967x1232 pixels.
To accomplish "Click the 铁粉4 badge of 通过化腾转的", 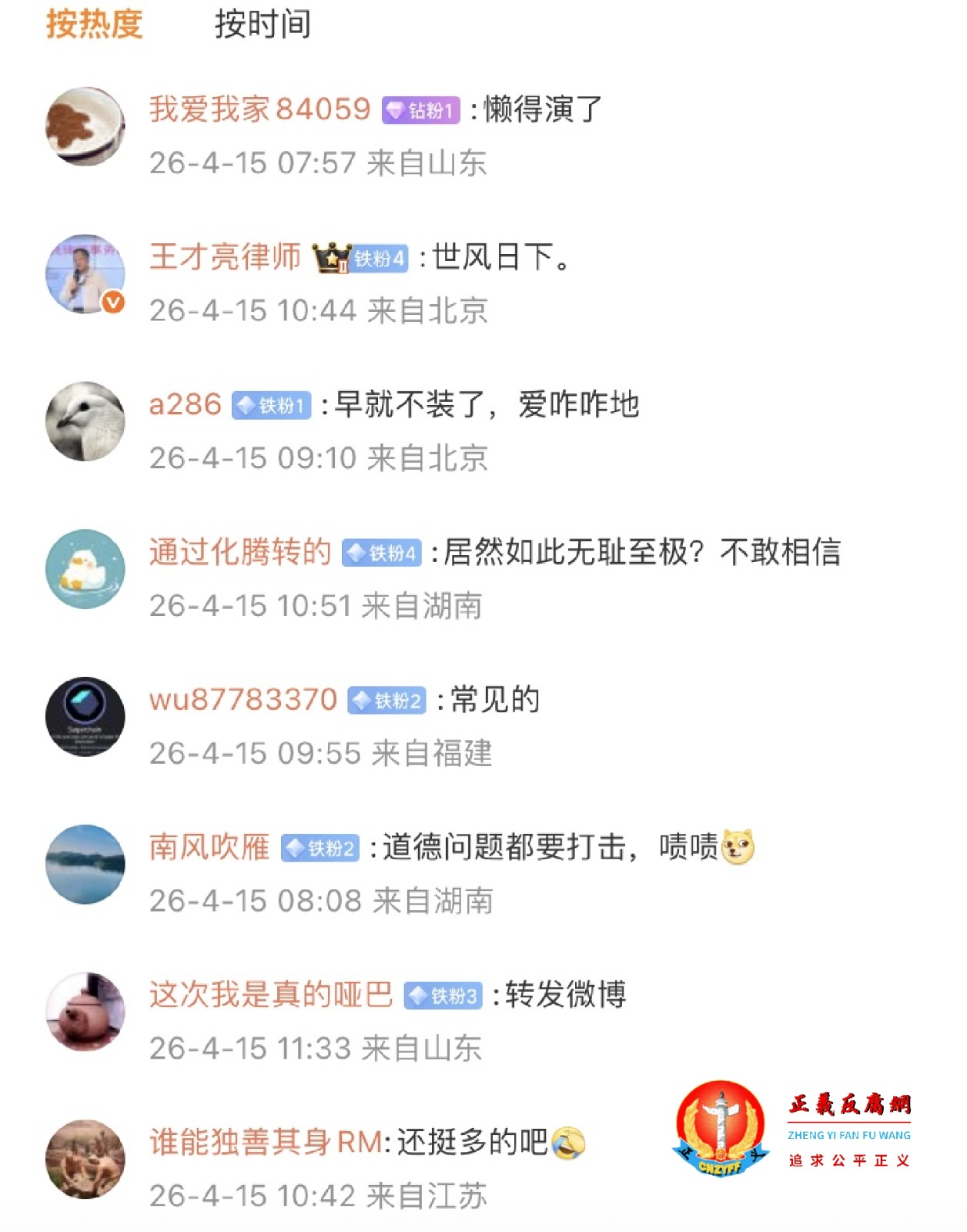I will click(x=383, y=551).
